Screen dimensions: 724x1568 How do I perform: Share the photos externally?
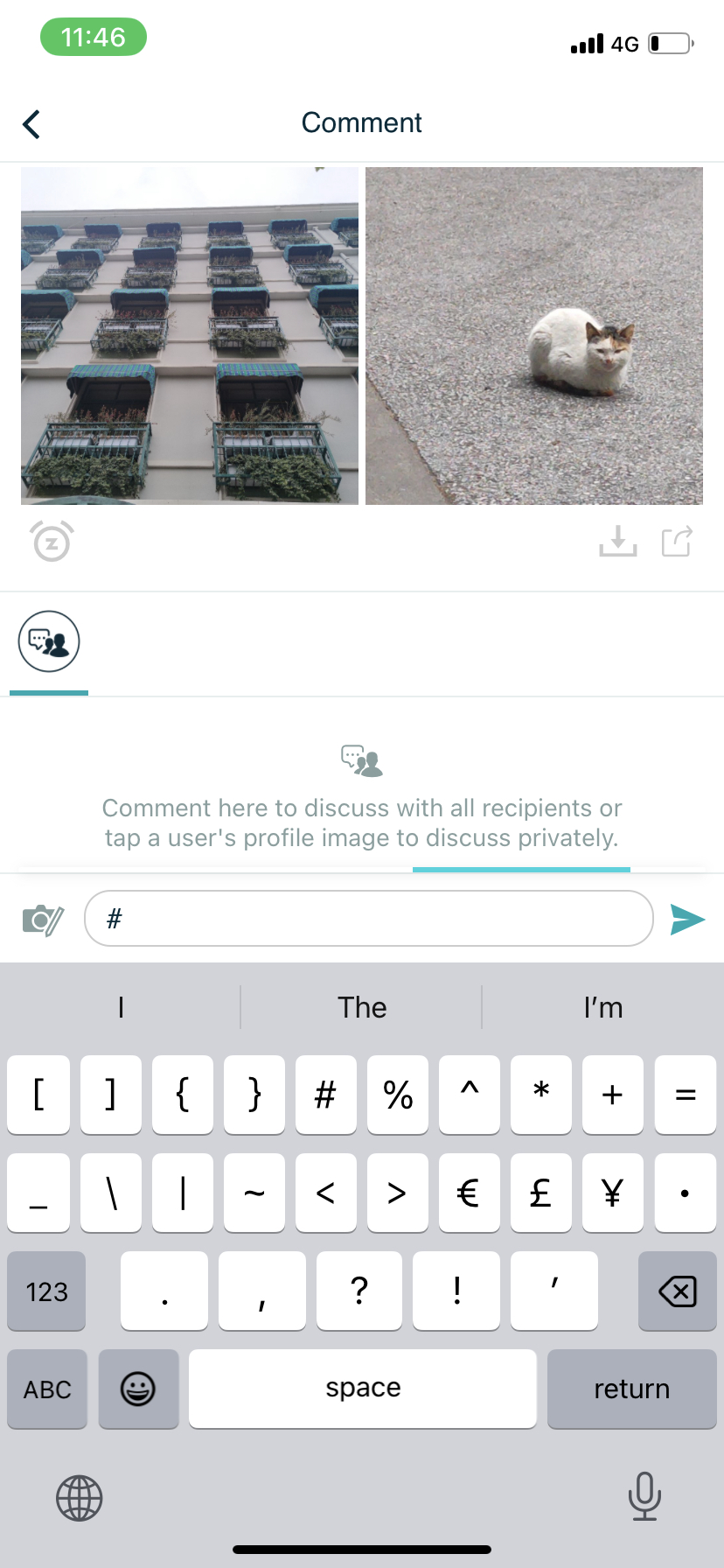pyautogui.click(x=677, y=542)
